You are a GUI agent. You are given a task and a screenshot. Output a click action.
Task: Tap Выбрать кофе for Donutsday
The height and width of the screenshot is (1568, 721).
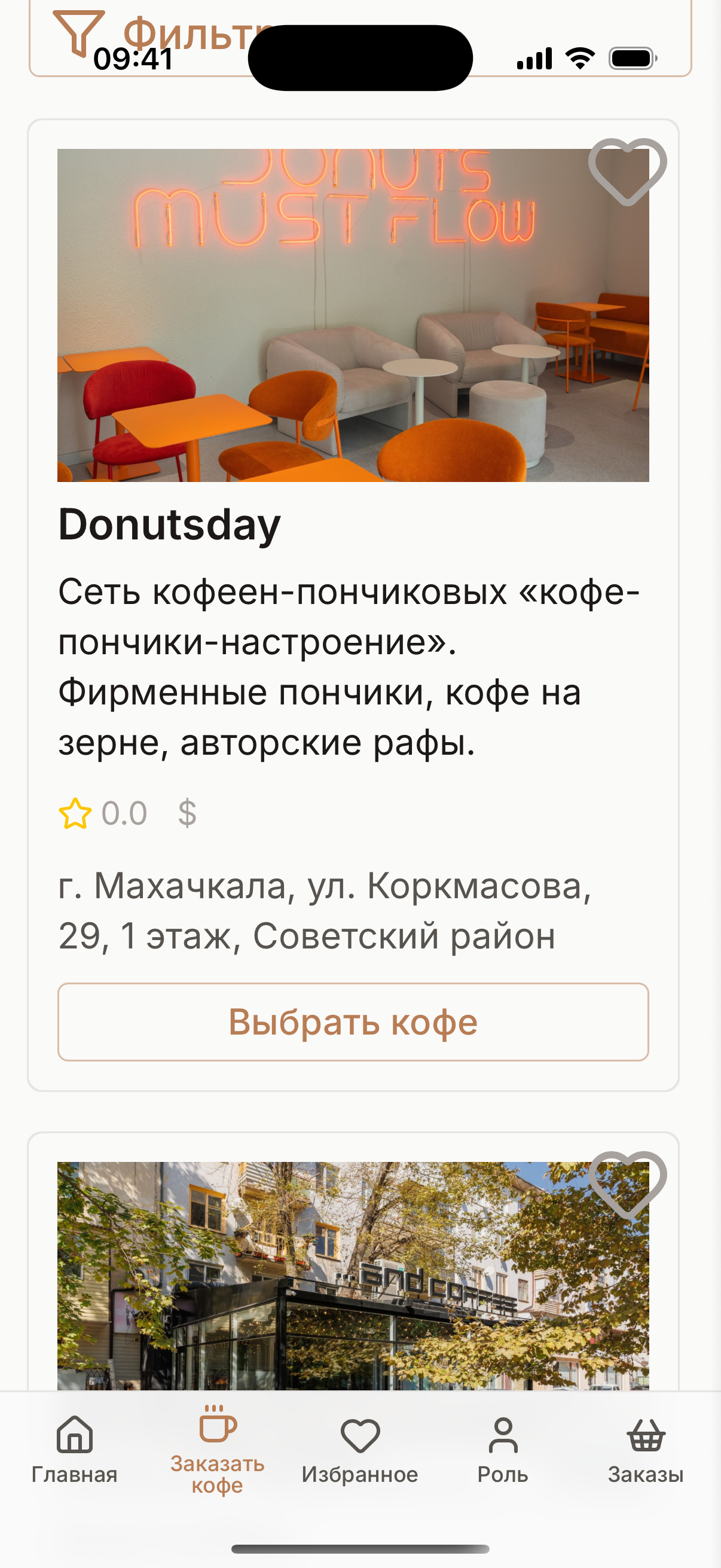353,1021
